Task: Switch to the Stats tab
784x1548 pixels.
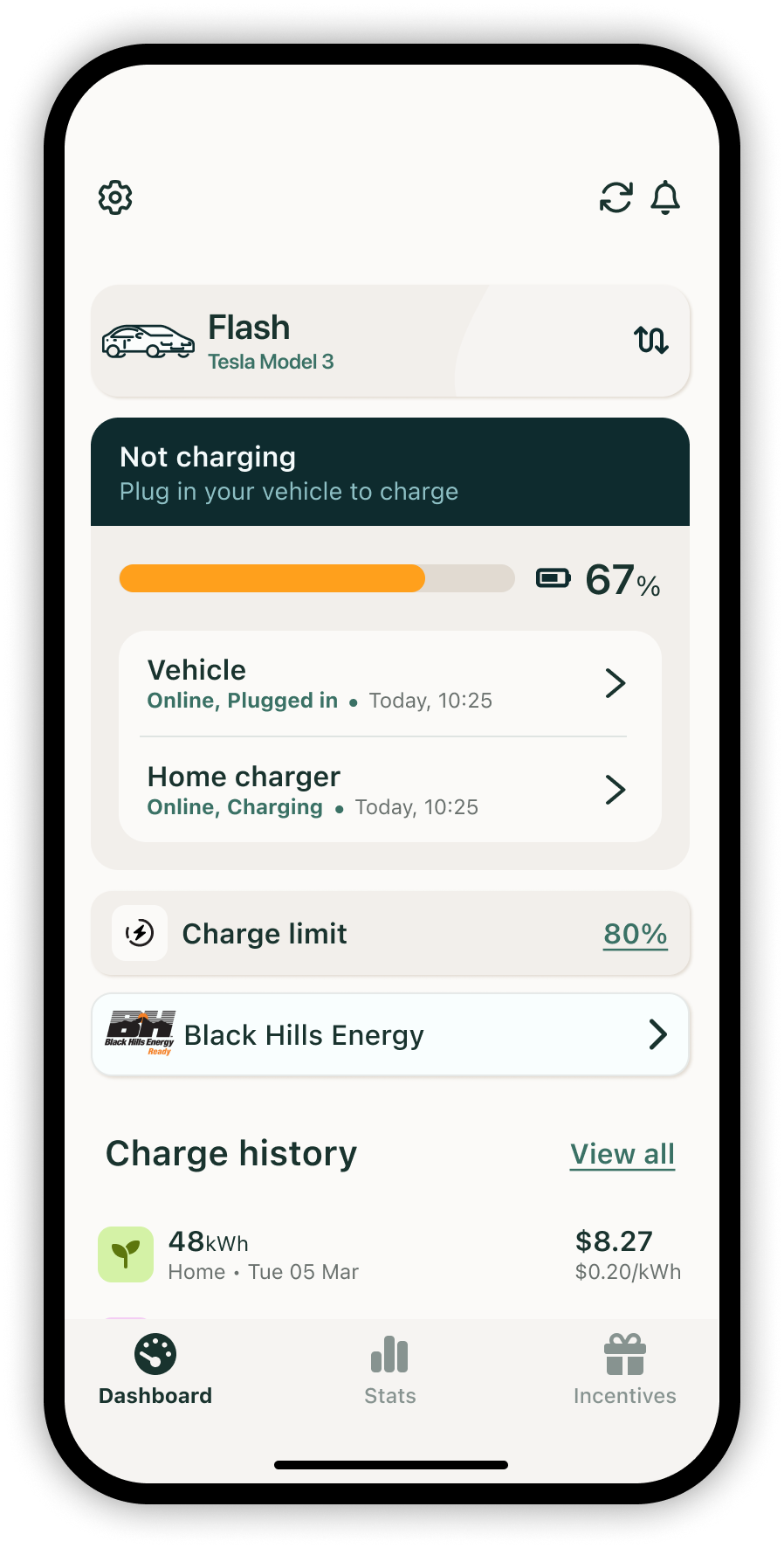Action: tap(390, 1370)
